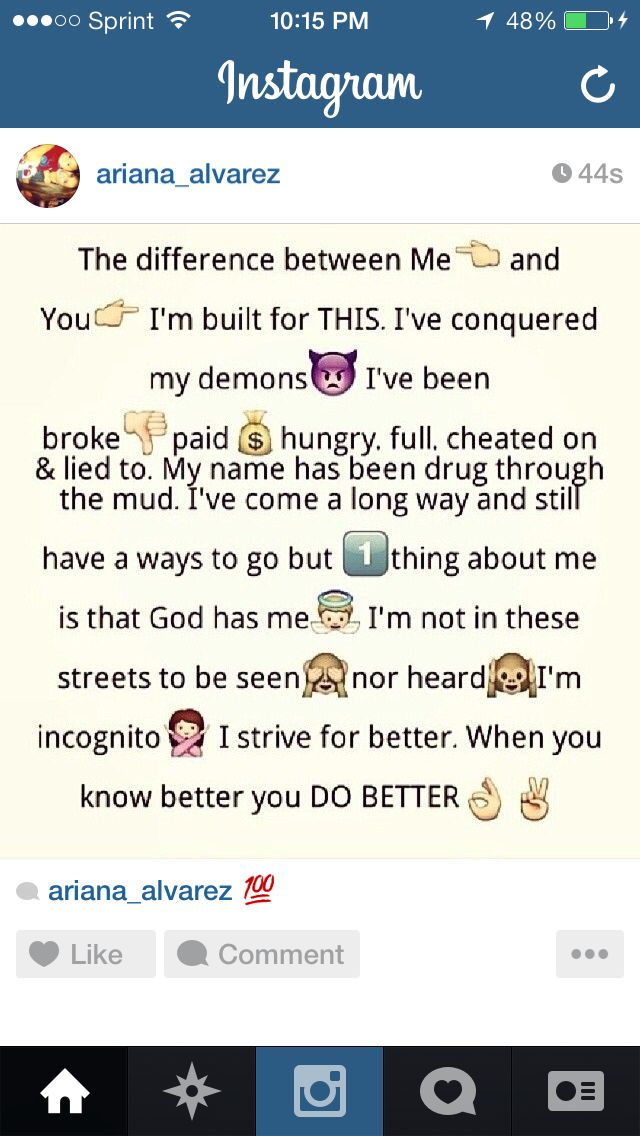Refresh the Instagram feed
This screenshot has width=640, height=1136.
tap(597, 87)
